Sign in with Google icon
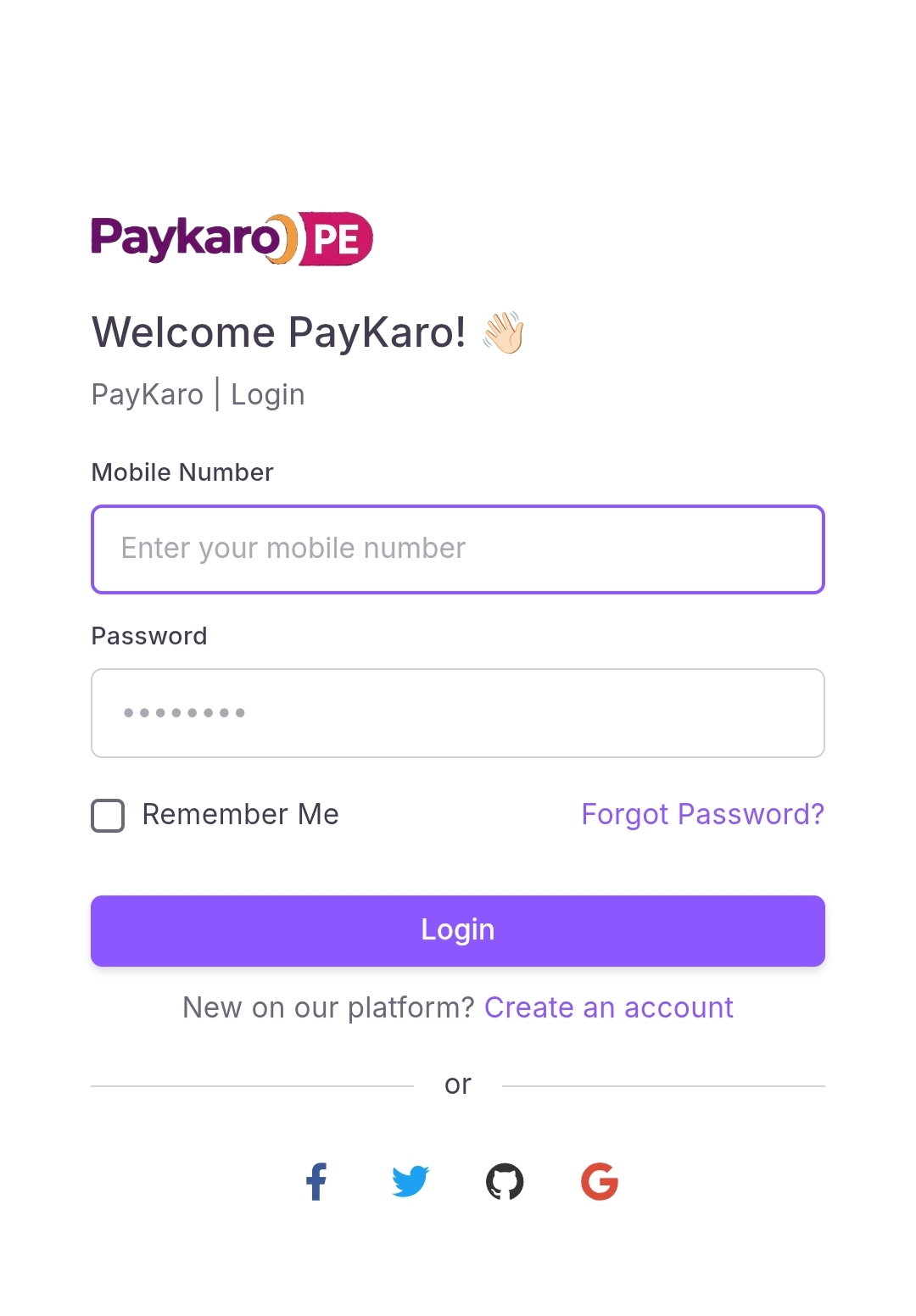 tap(600, 1181)
